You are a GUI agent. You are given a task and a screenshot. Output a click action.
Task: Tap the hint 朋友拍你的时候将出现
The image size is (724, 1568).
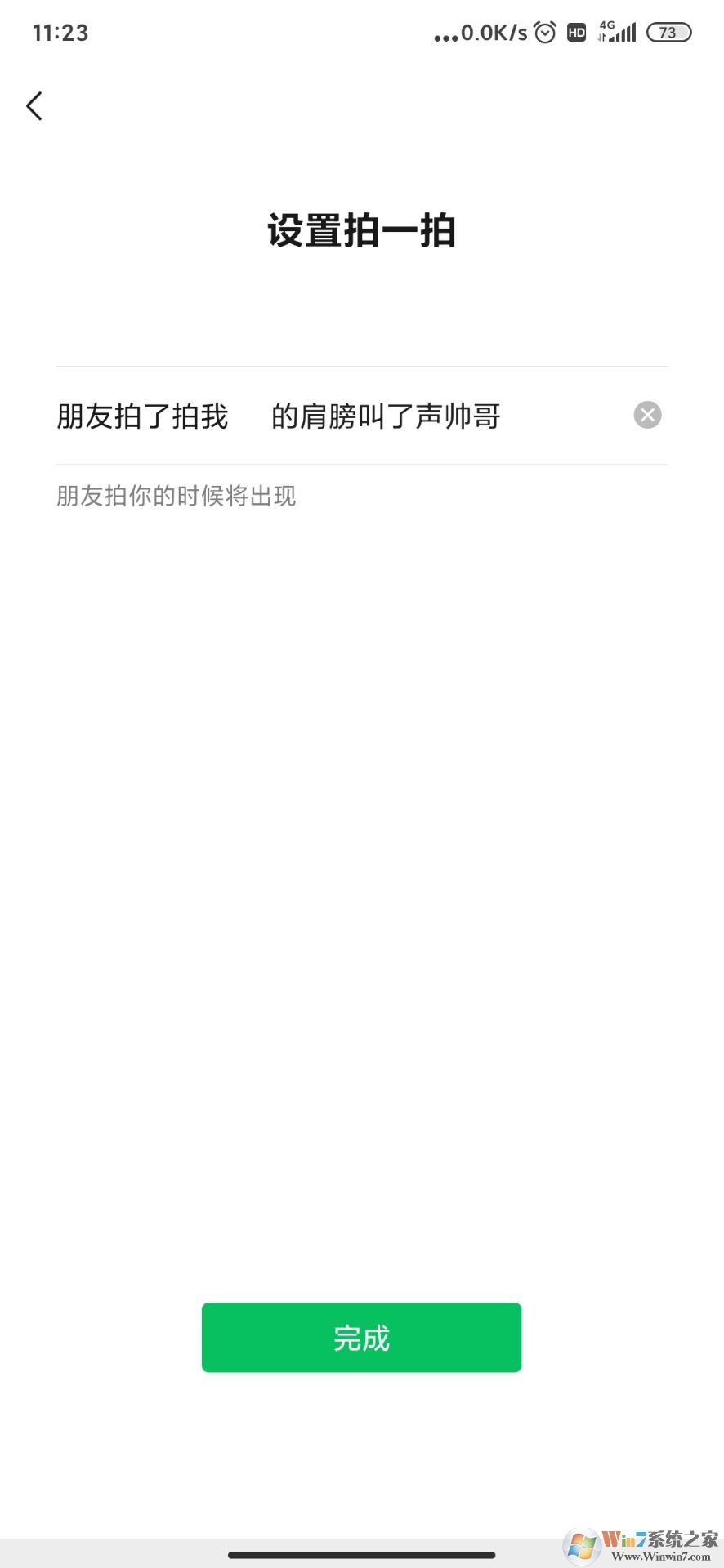pos(175,497)
